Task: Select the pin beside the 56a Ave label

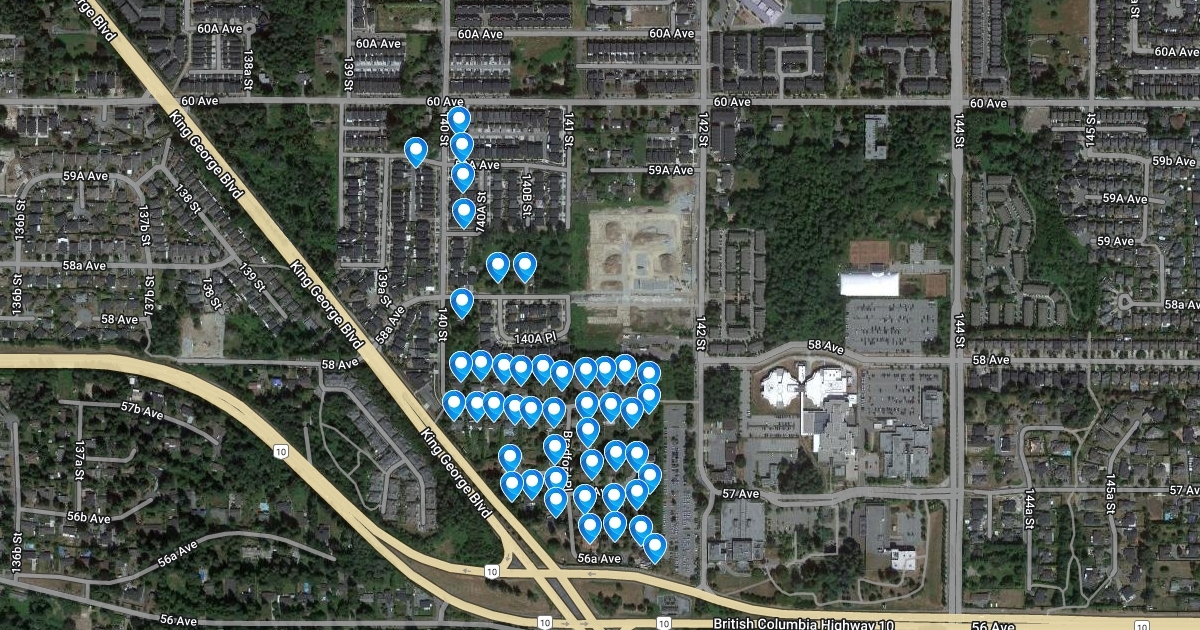Action: (x=654, y=547)
